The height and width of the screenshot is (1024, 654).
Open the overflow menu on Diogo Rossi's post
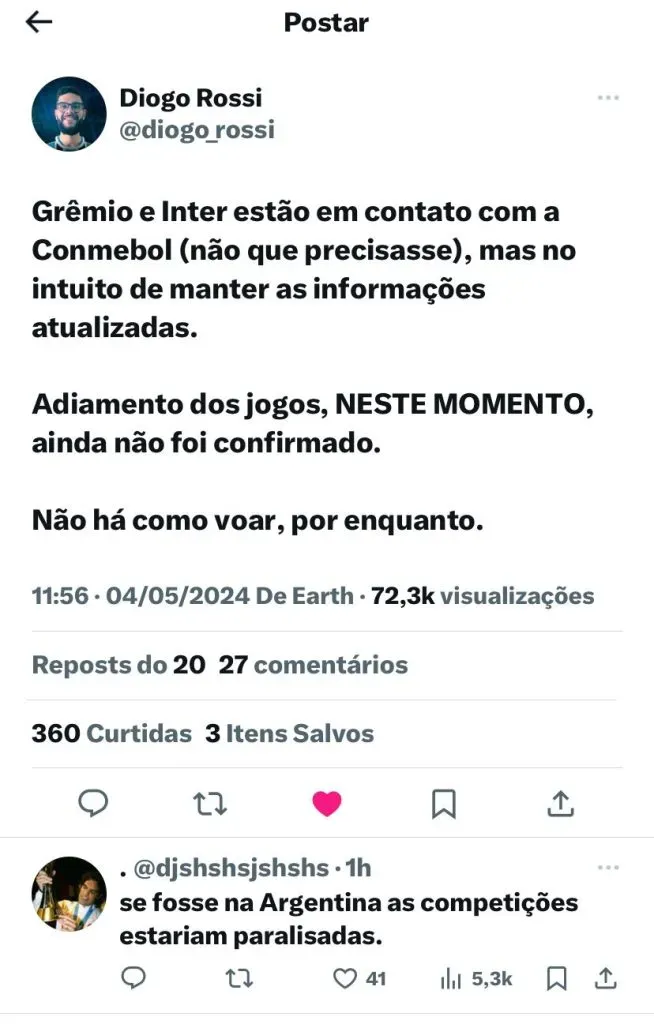click(x=607, y=98)
